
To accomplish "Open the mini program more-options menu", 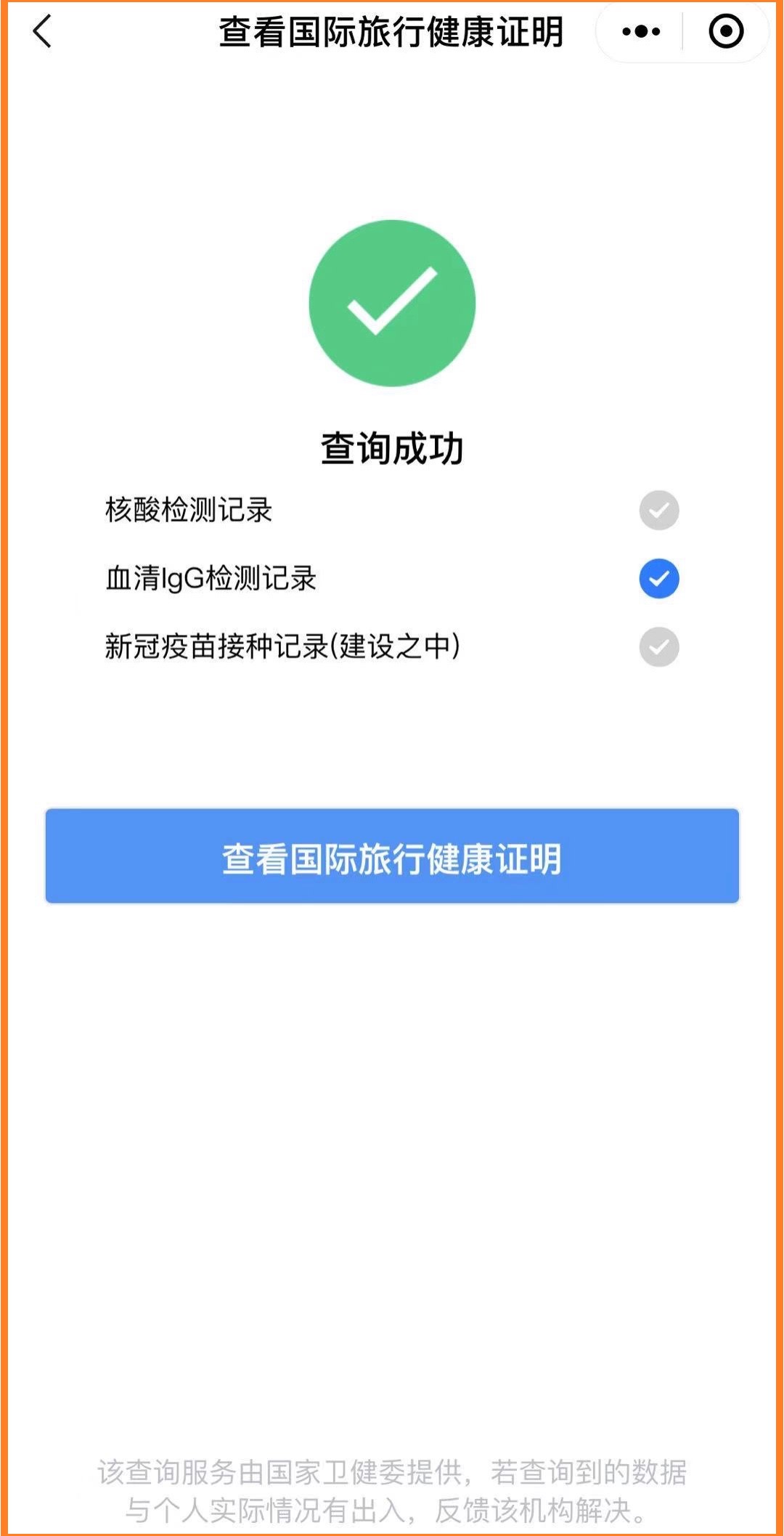I will [x=640, y=32].
